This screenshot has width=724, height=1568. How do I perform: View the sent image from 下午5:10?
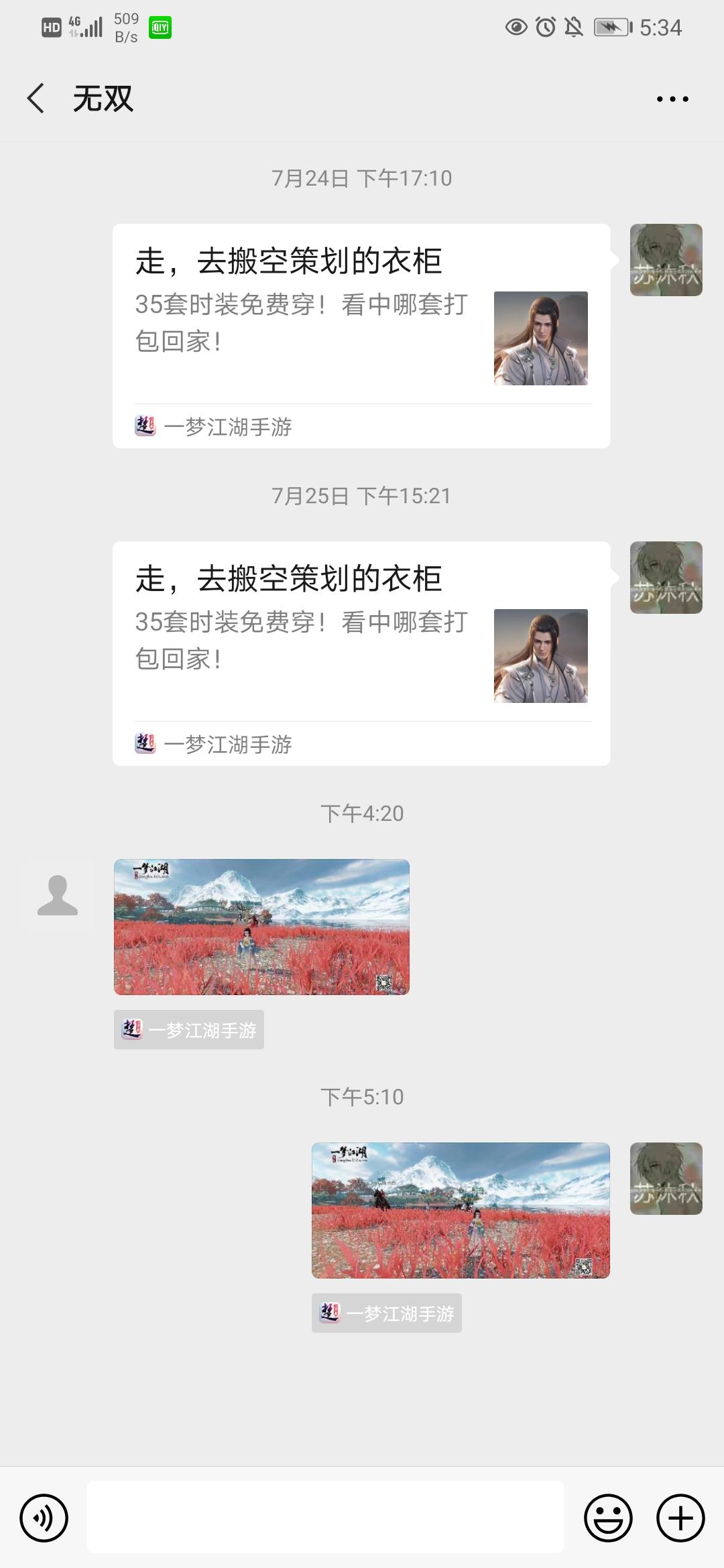point(461,1210)
